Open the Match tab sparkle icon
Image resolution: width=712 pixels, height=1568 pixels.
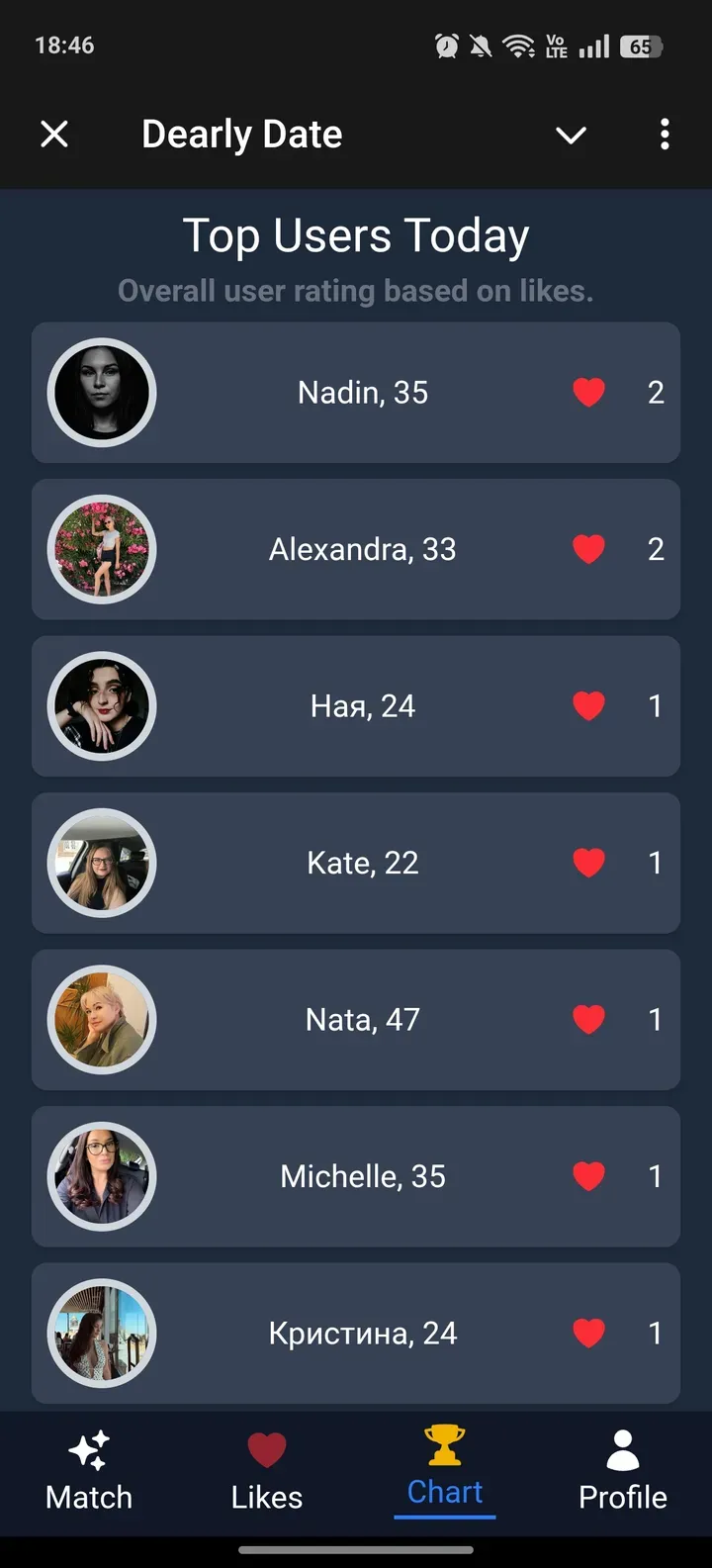point(88,1448)
